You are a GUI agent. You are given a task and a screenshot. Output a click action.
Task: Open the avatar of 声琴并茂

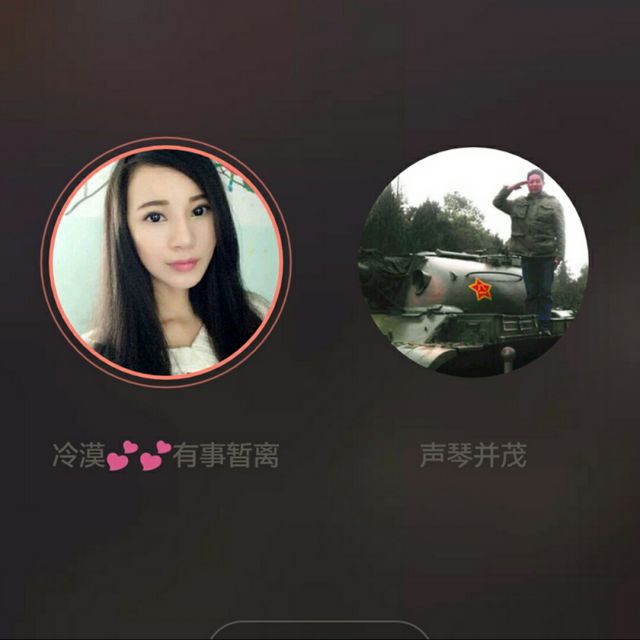point(473,262)
